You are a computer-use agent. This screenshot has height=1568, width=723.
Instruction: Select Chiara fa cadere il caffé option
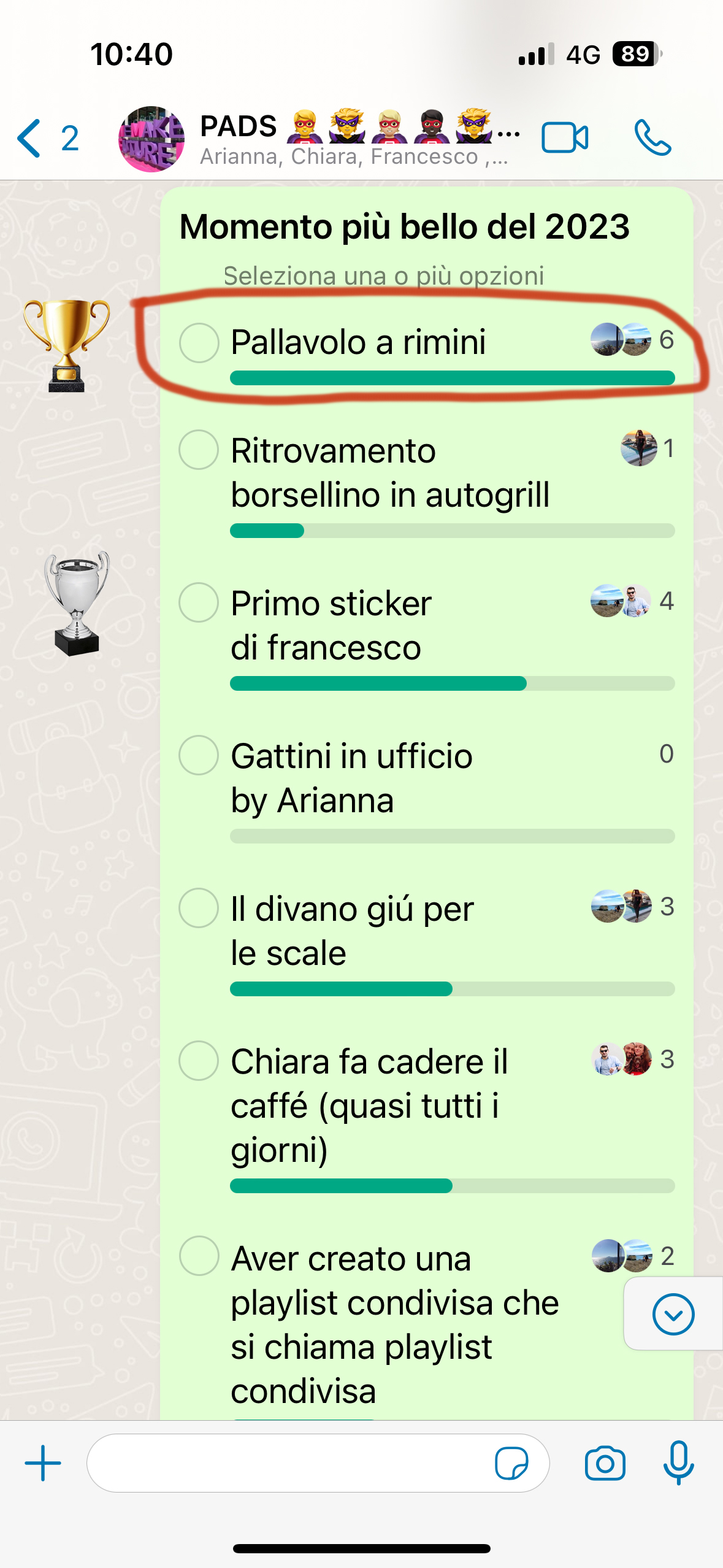pyautogui.click(x=199, y=1061)
